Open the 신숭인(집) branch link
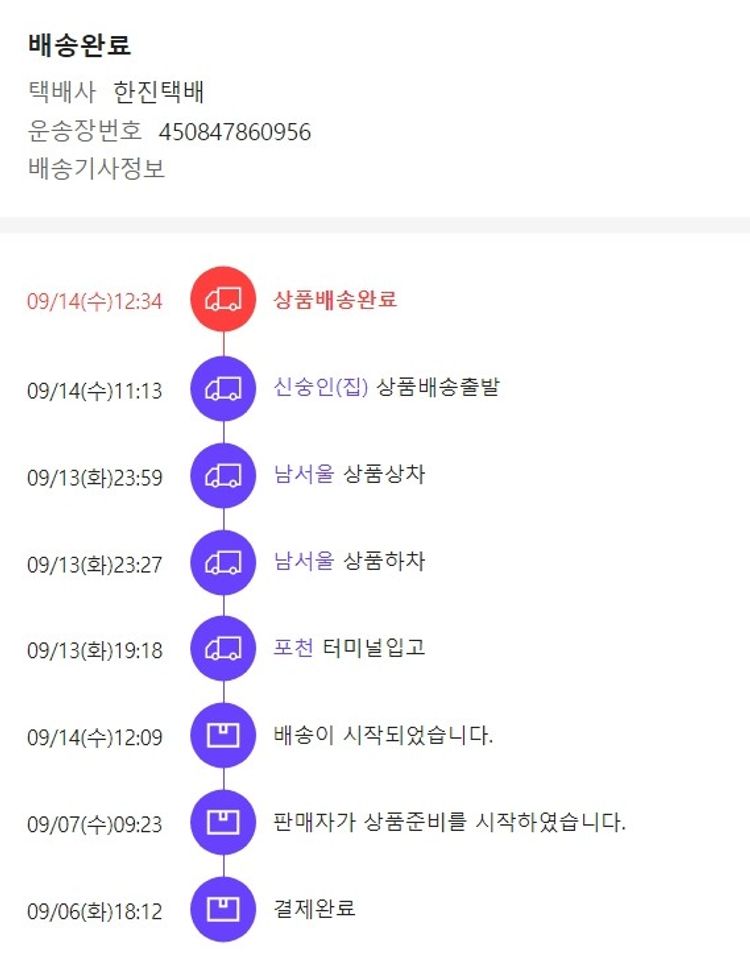Screen dimensions: 750x977 [x=321, y=387]
